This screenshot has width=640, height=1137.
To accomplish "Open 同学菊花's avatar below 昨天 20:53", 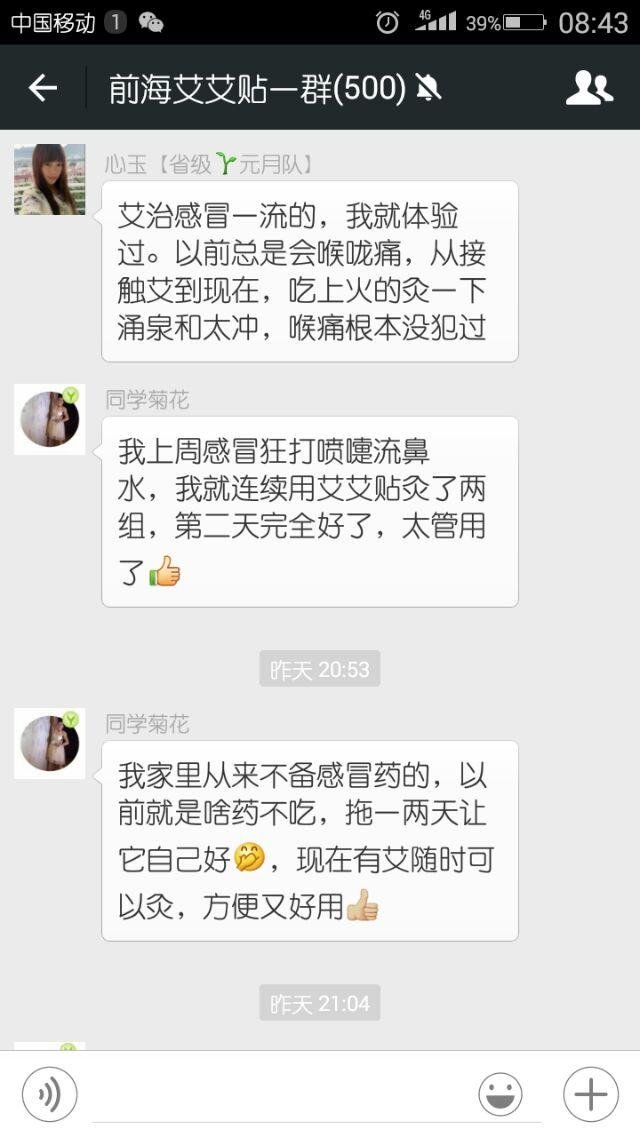I will coord(49,743).
